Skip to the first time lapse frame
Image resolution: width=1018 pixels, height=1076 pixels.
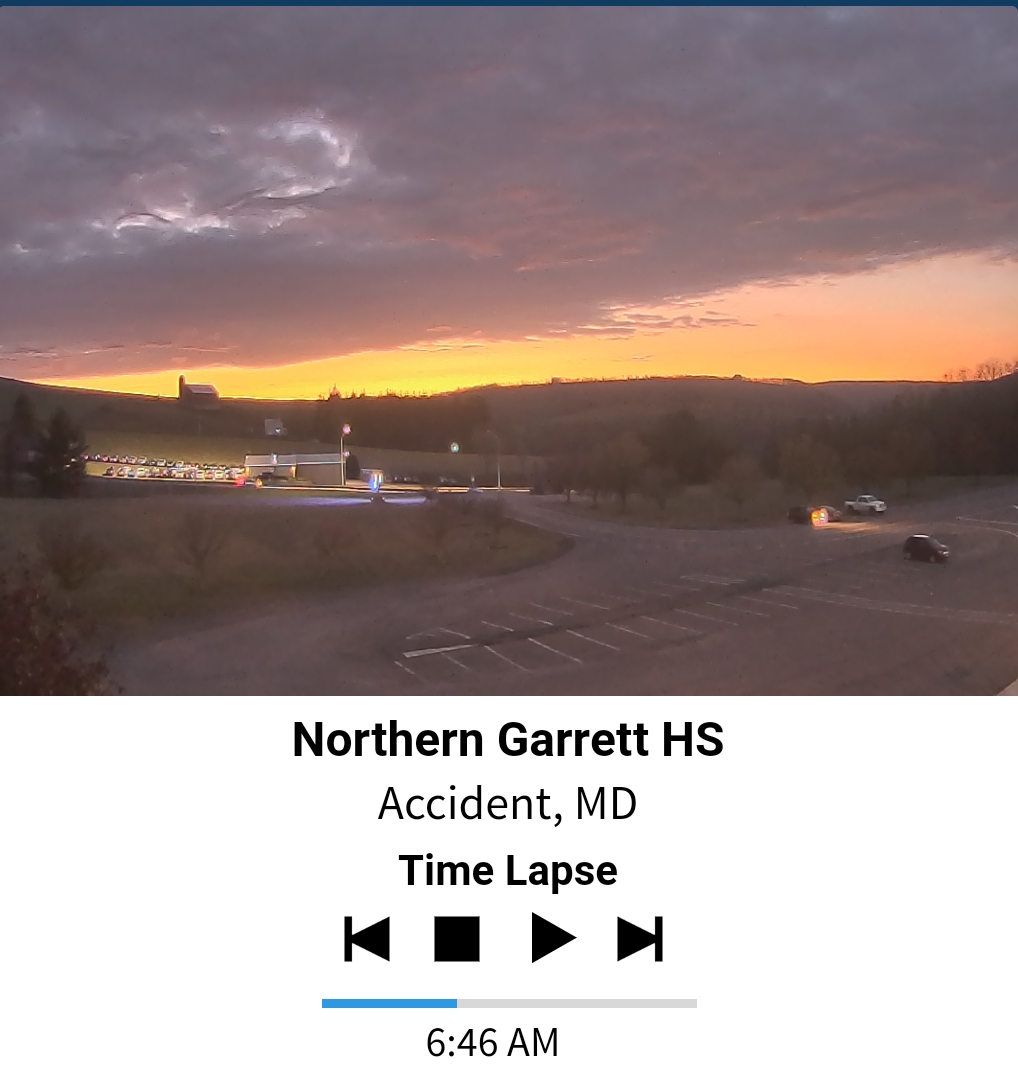click(x=367, y=939)
